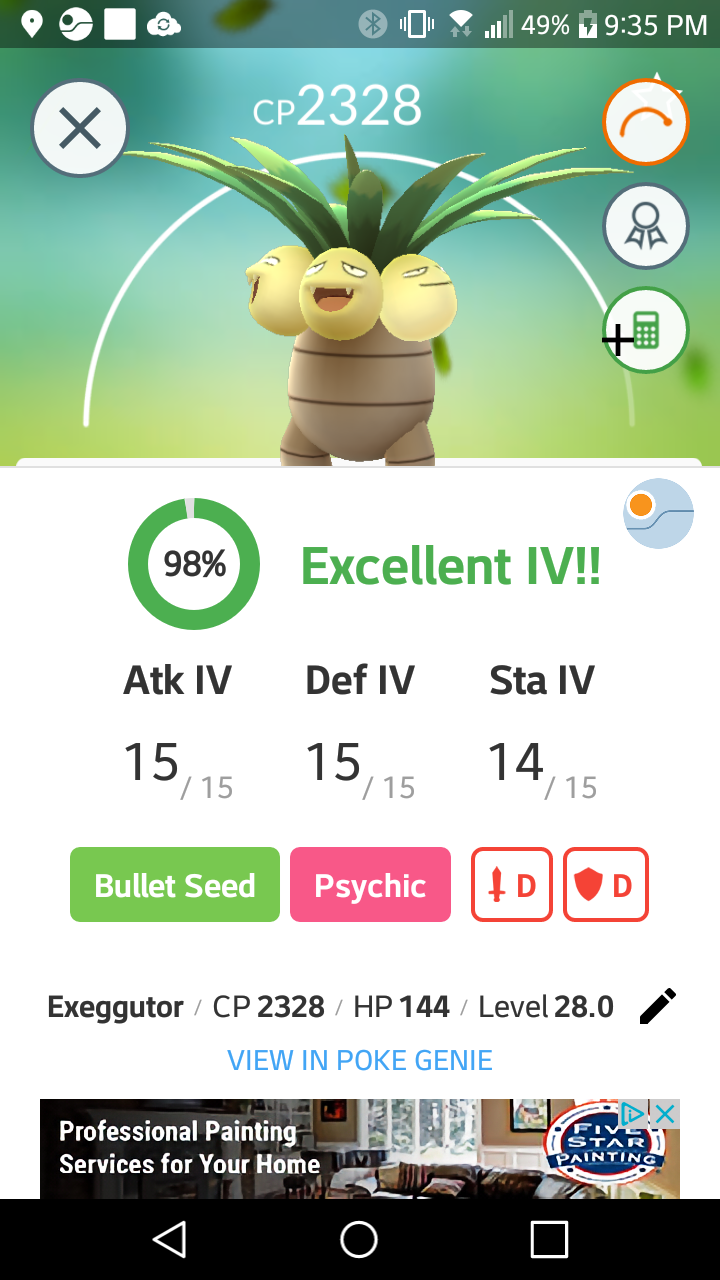Close the ad with the X icon

pyautogui.click(x=665, y=1113)
